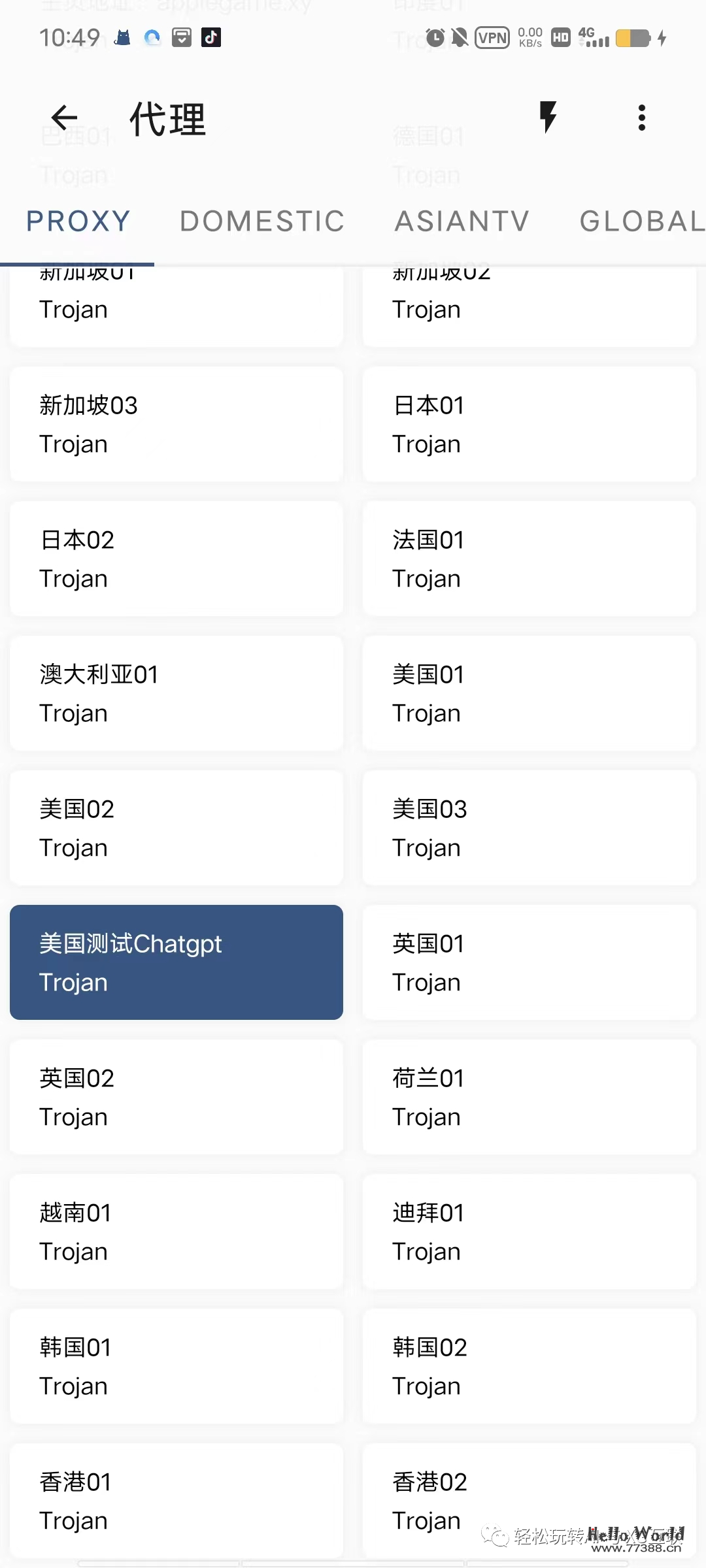Select the 迪拜01 Trojan node
This screenshot has width=706, height=1568.
click(529, 1232)
